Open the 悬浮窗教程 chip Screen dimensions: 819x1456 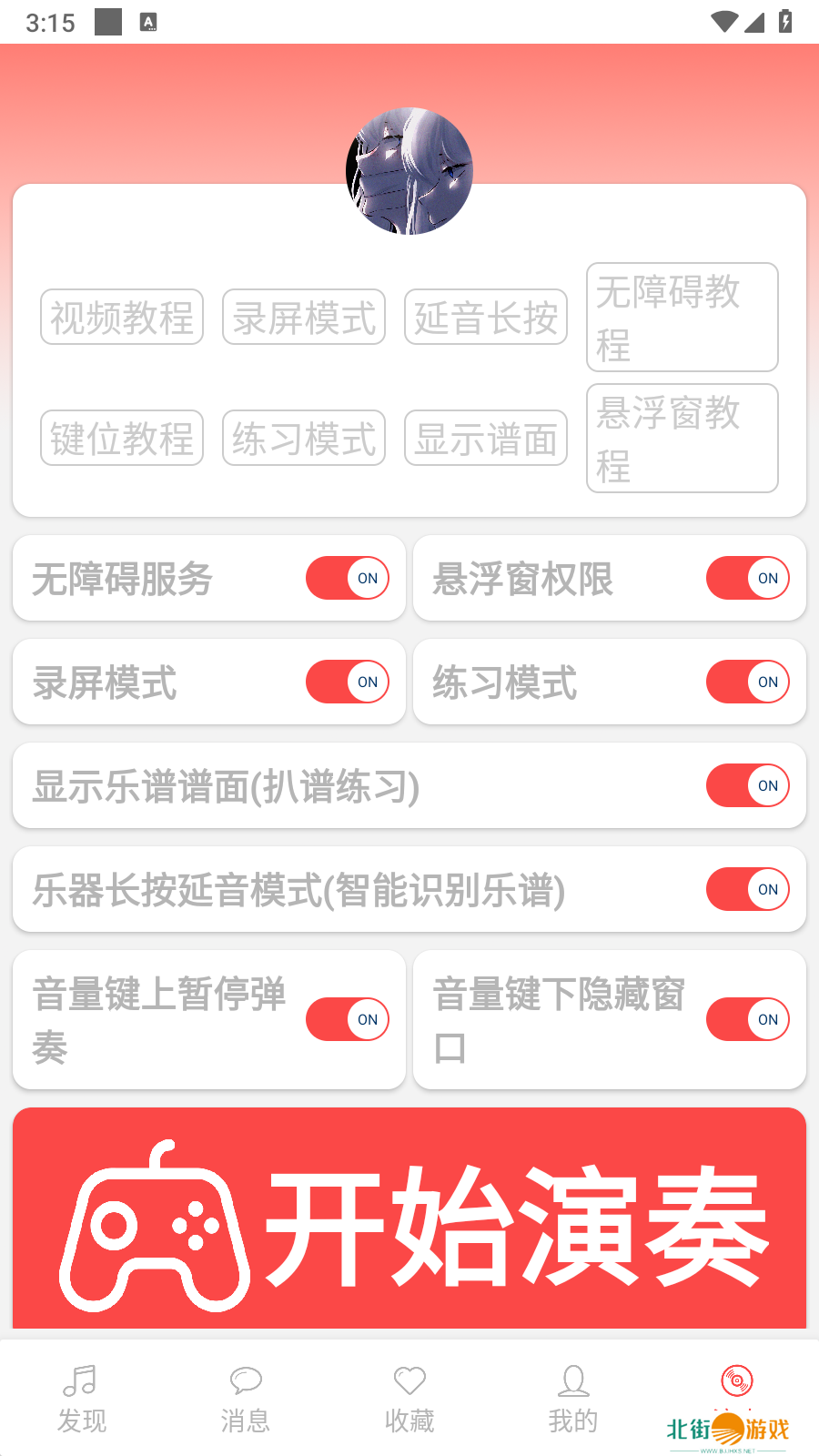point(682,439)
